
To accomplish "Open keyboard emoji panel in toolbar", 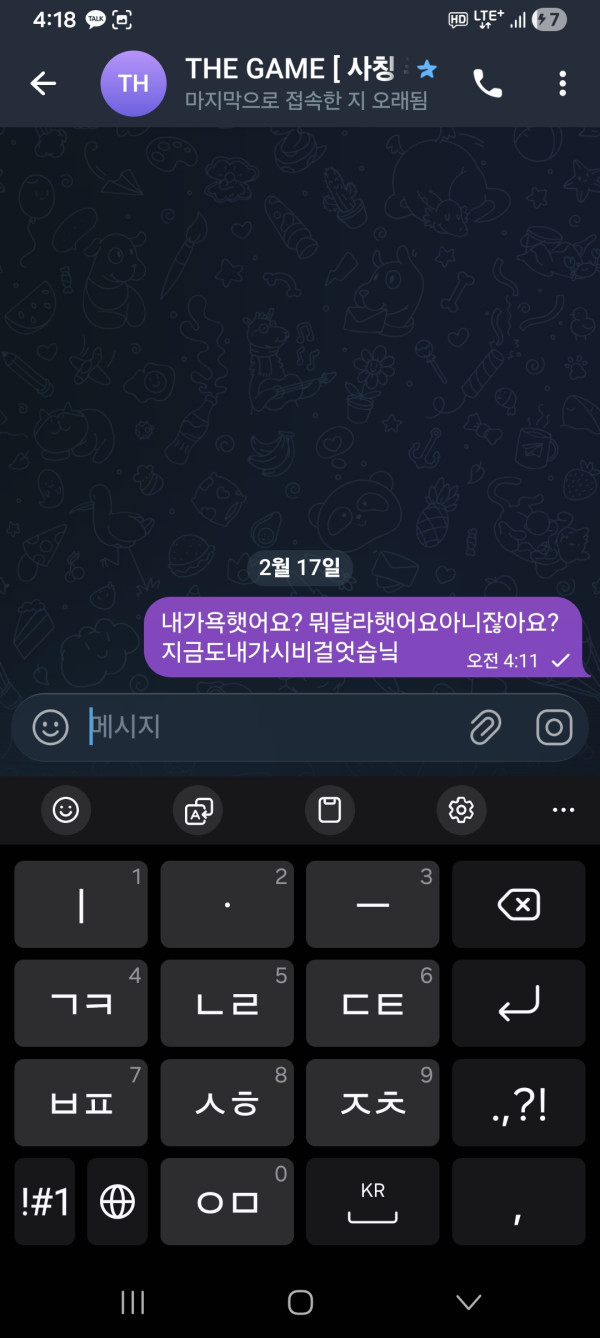I will pos(66,810).
